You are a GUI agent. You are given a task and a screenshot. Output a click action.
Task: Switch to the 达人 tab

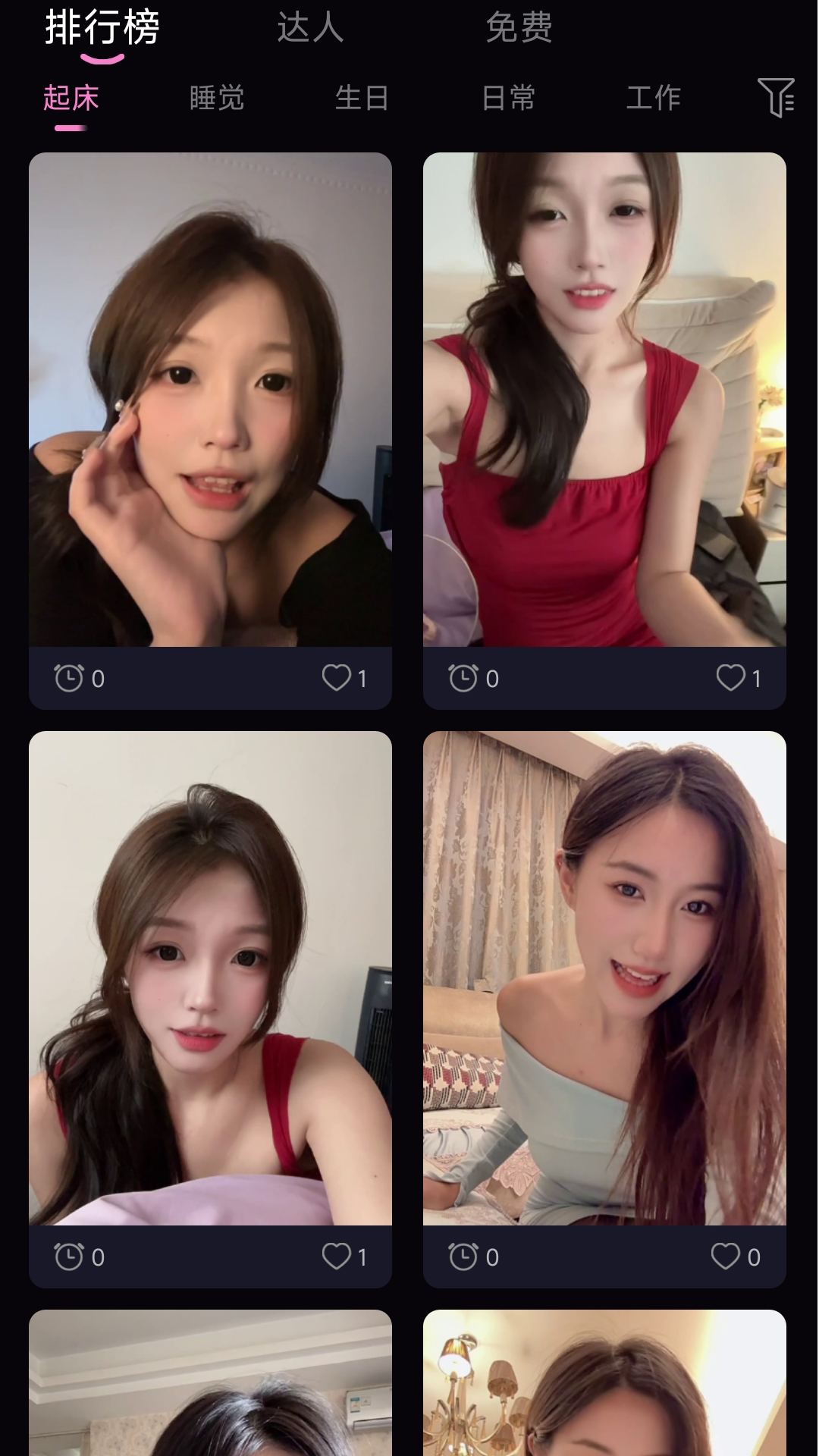tap(308, 29)
